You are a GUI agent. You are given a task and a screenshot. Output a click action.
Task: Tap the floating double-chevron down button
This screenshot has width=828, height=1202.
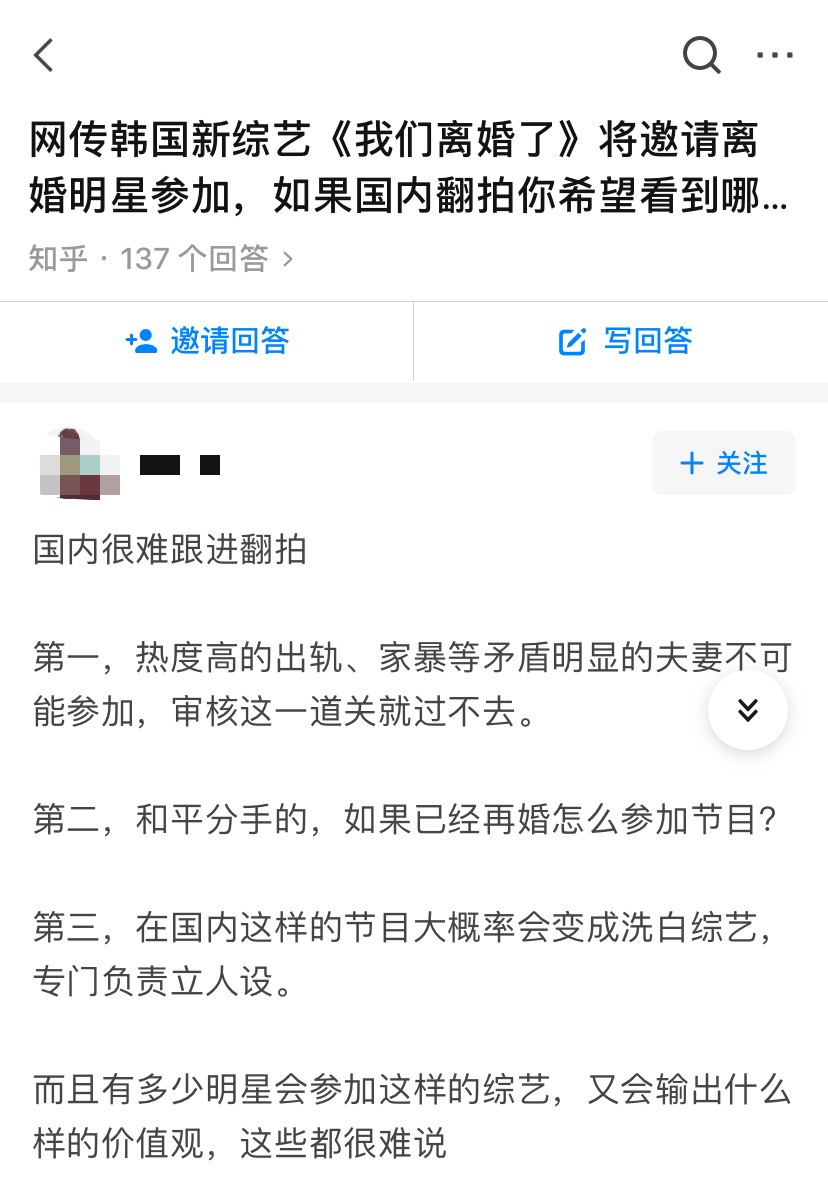pos(747,710)
